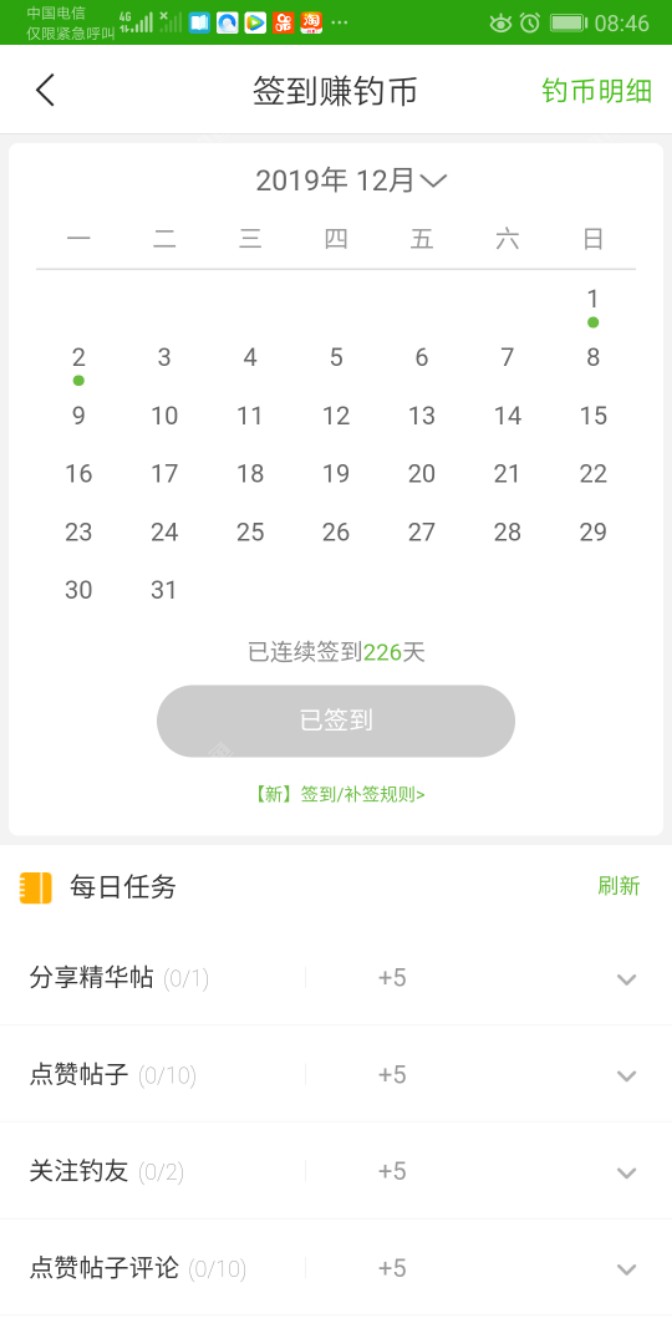Expand the 关注钓友 task row
Viewport: 672px width, 1344px height.
[x=626, y=1172]
